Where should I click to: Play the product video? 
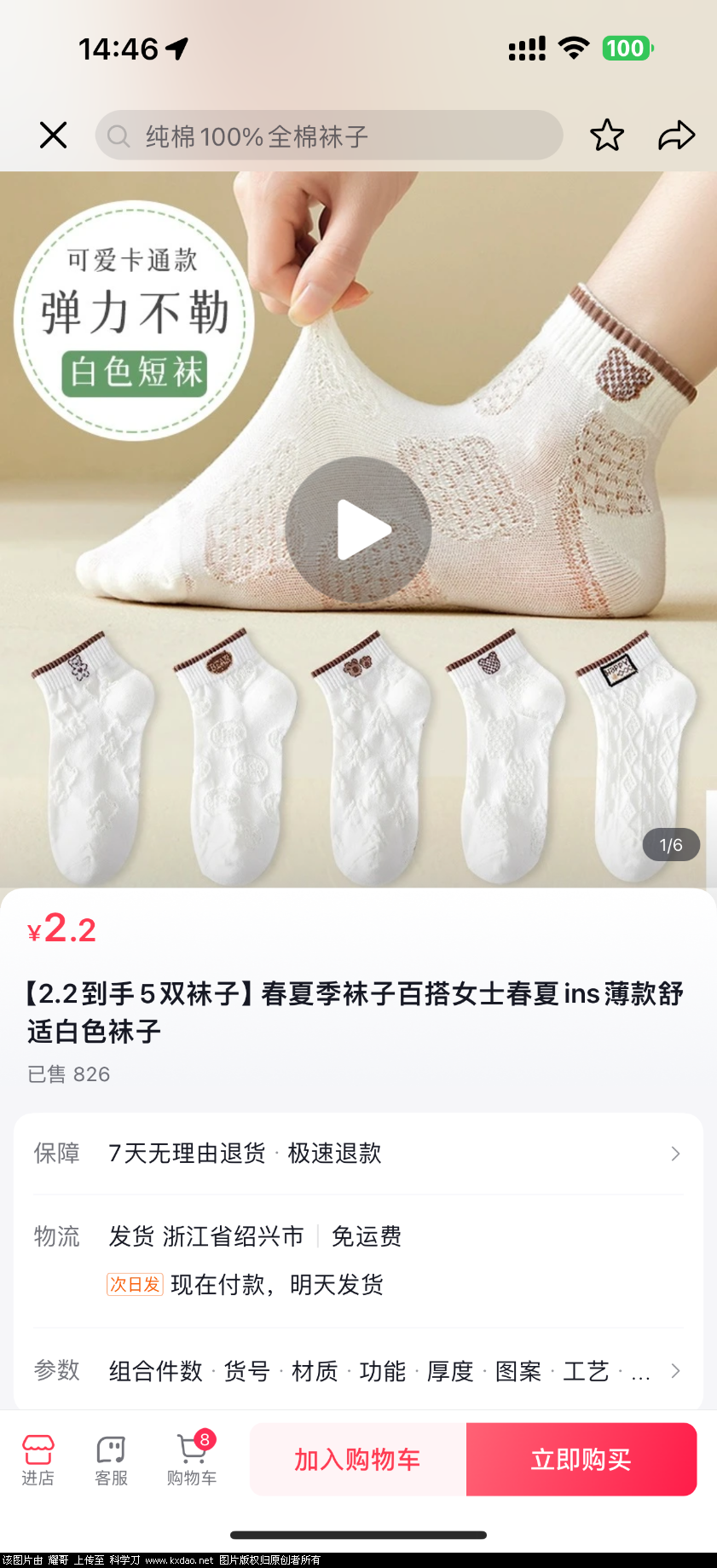(359, 530)
